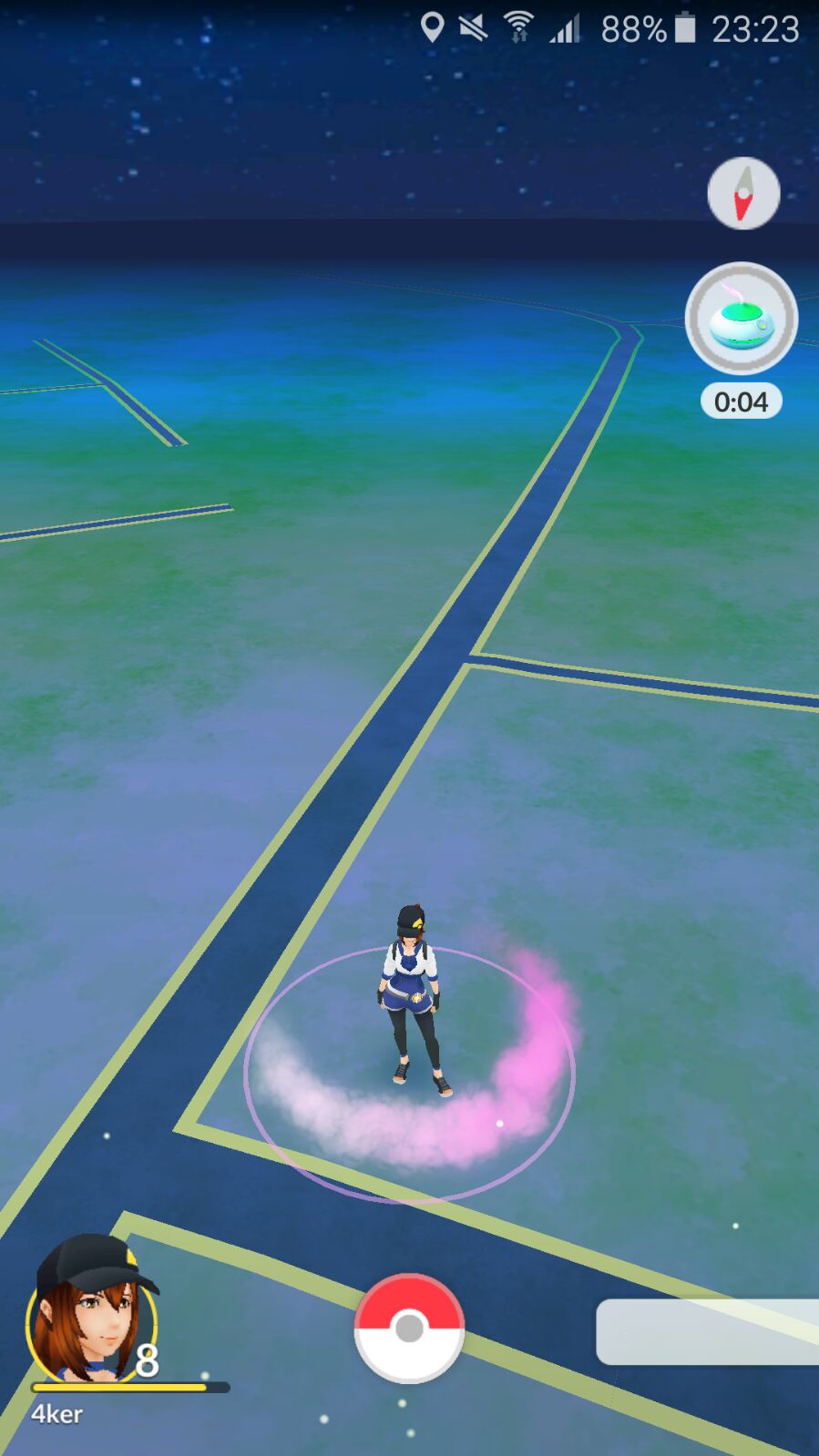Open the main menu with the Poké Ball

(x=409, y=1328)
